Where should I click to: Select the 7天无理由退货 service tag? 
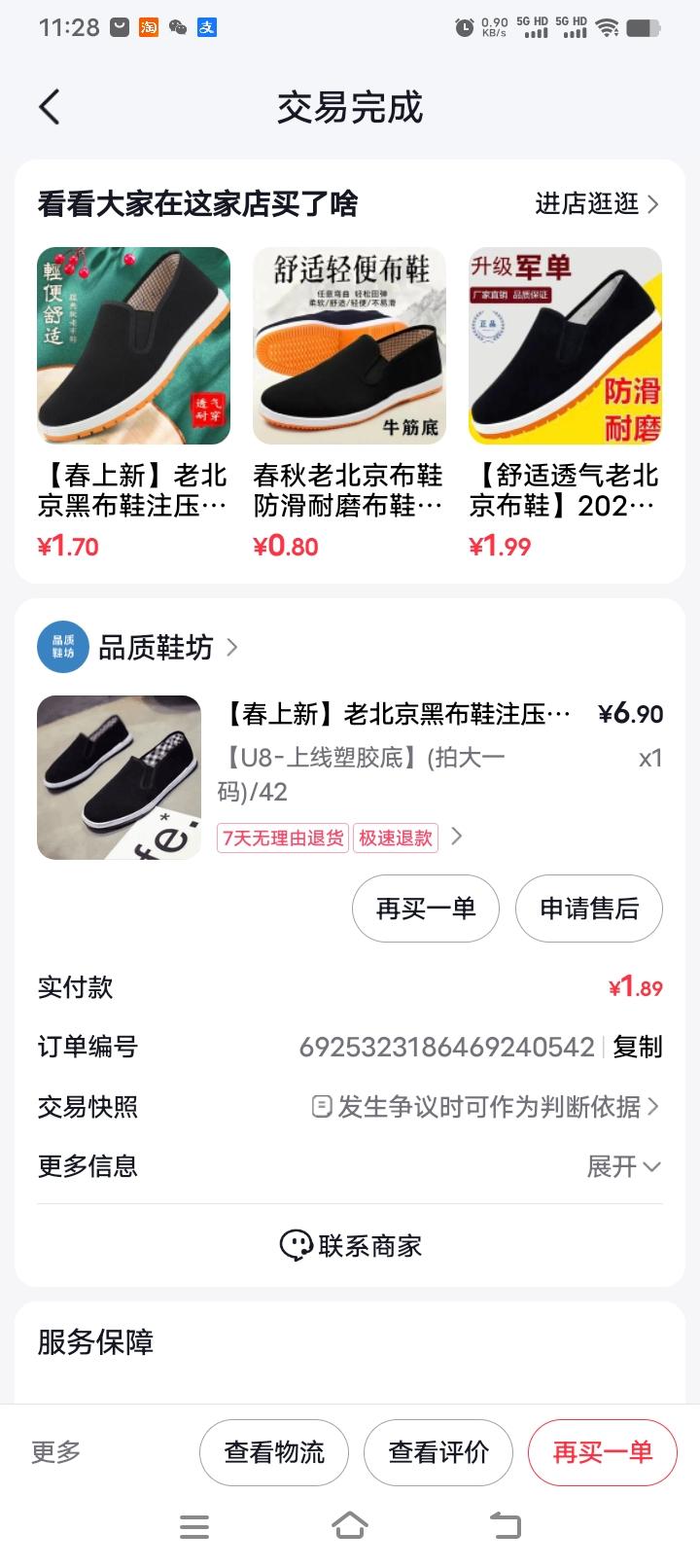(x=281, y=837)
